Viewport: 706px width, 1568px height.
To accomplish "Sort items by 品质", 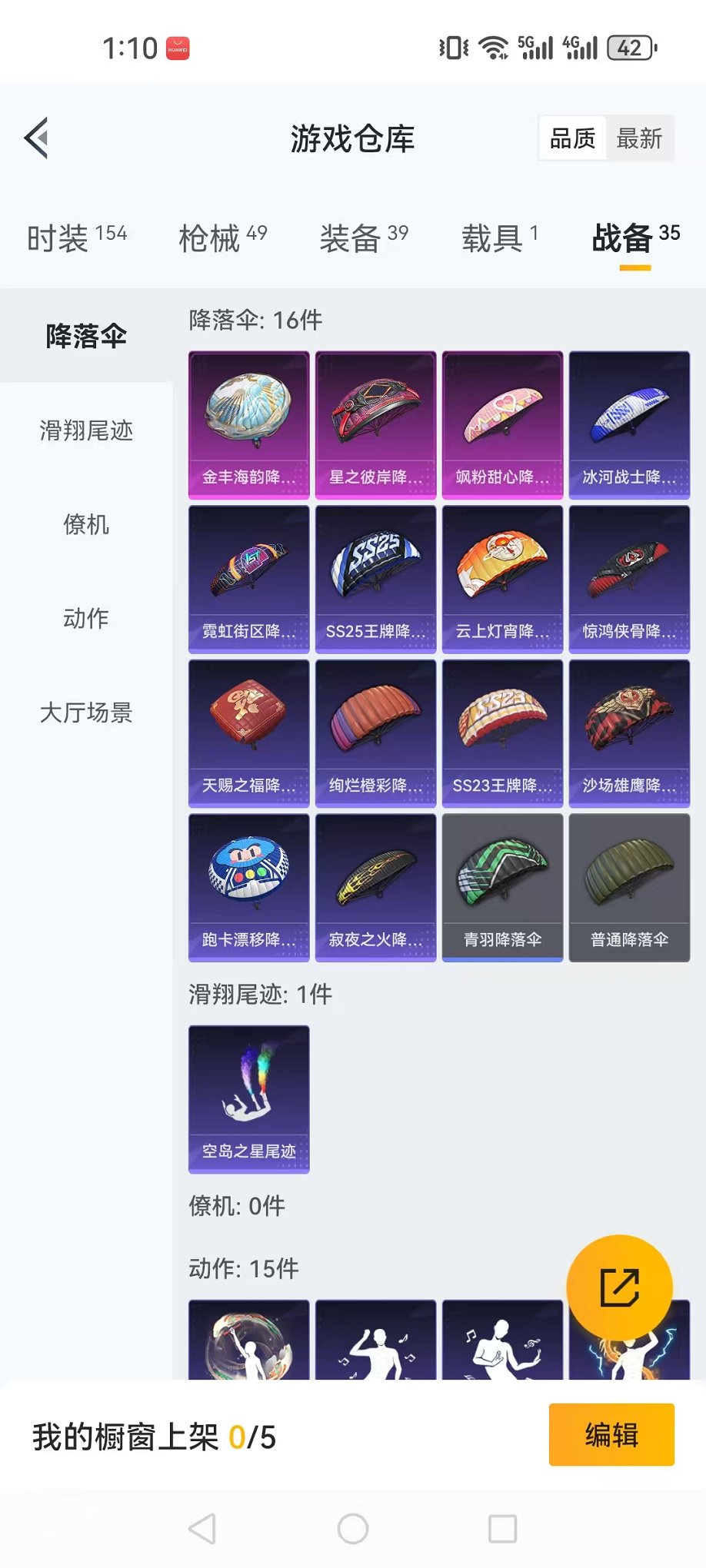I will coord(572,139).
